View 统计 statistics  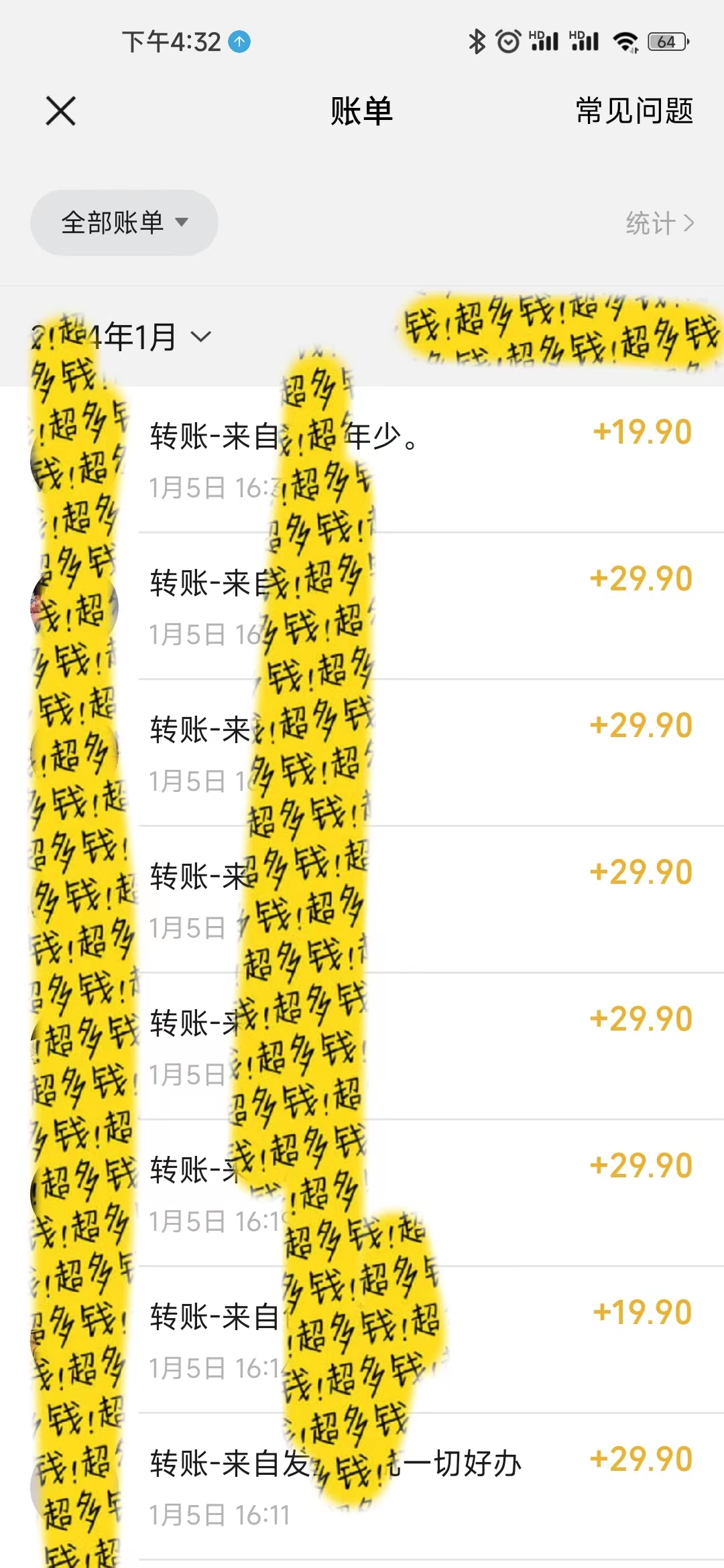[x=659, y=223]
